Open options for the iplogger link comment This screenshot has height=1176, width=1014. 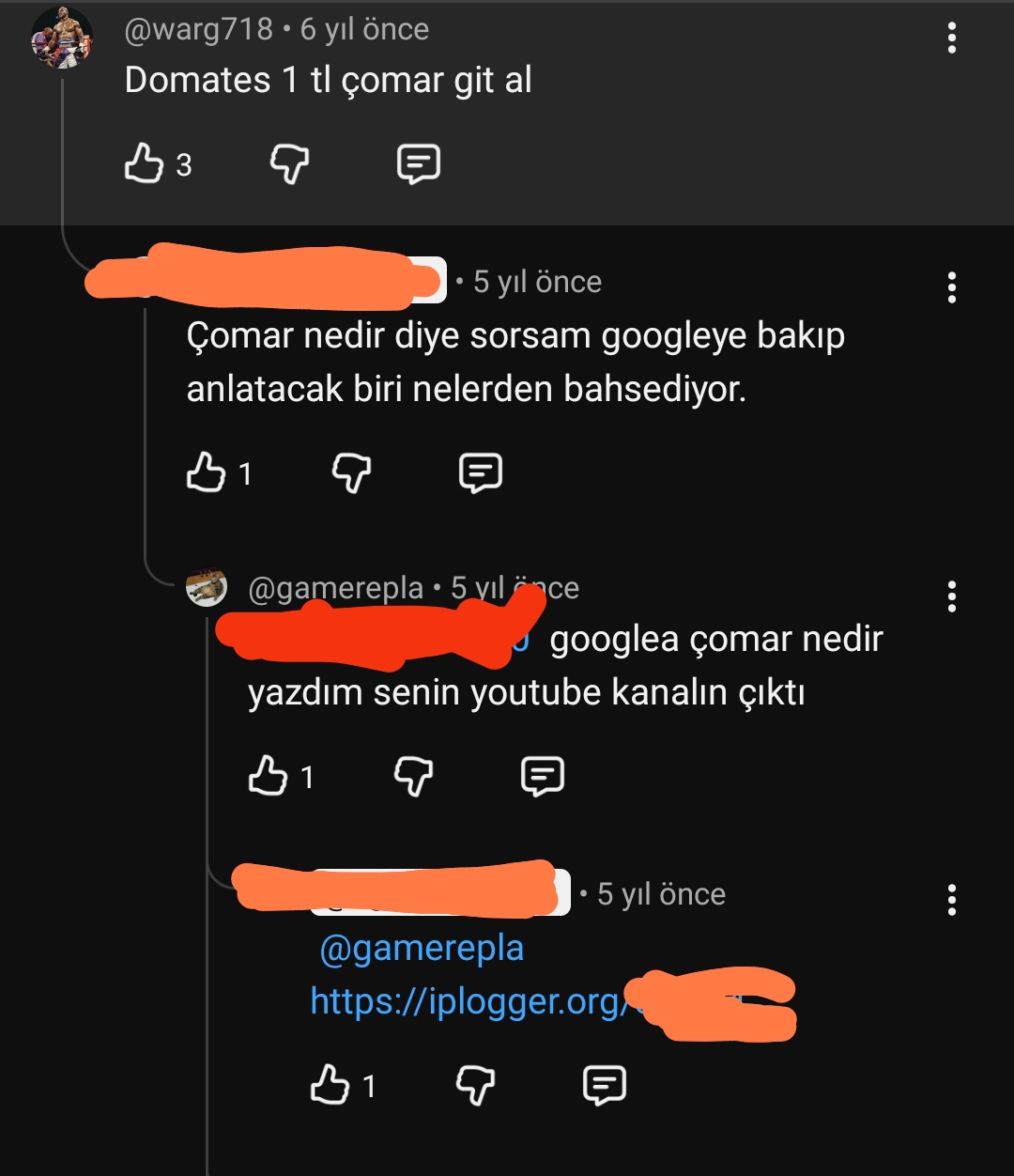coord(951,900)
